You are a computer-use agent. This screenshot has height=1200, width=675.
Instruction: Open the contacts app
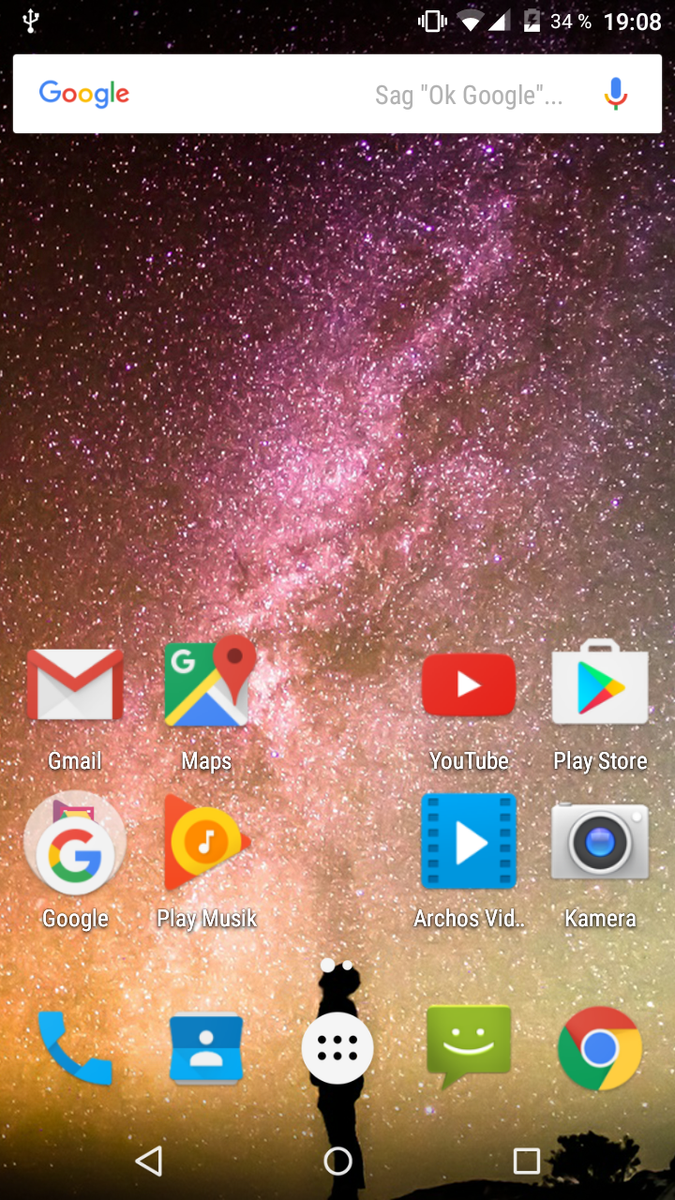[206, 1048]
